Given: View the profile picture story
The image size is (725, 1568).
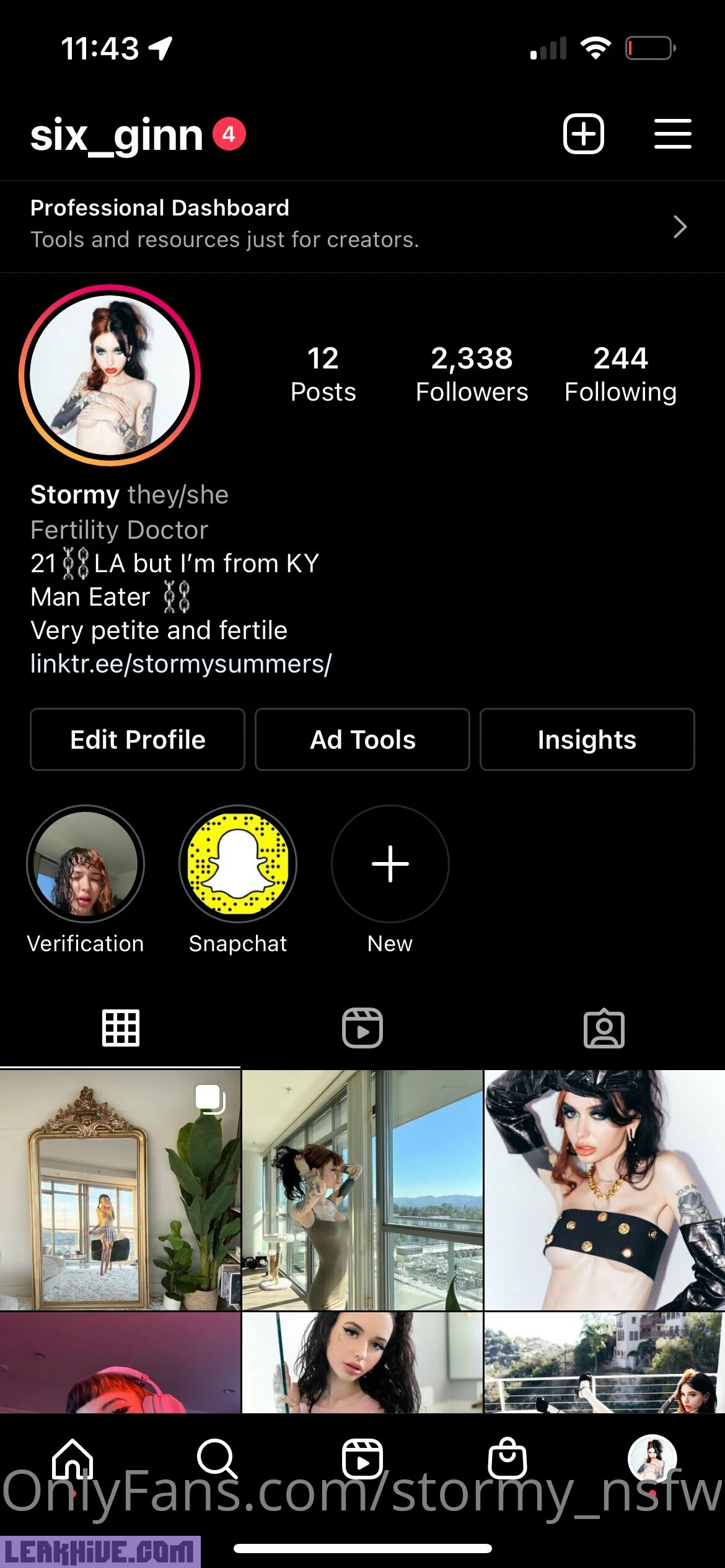Looking at the screenshot, I should click(110, 375).
